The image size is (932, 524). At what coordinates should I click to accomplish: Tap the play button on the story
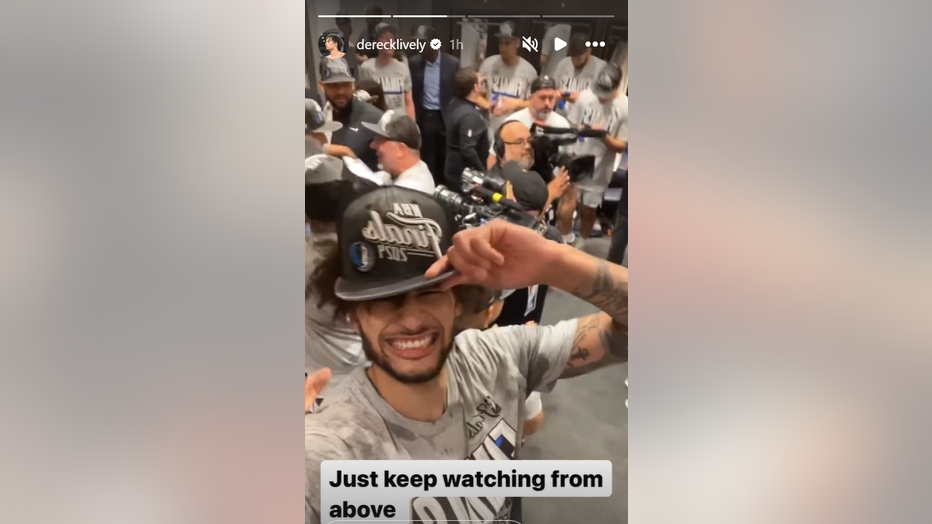coord(560,44)
